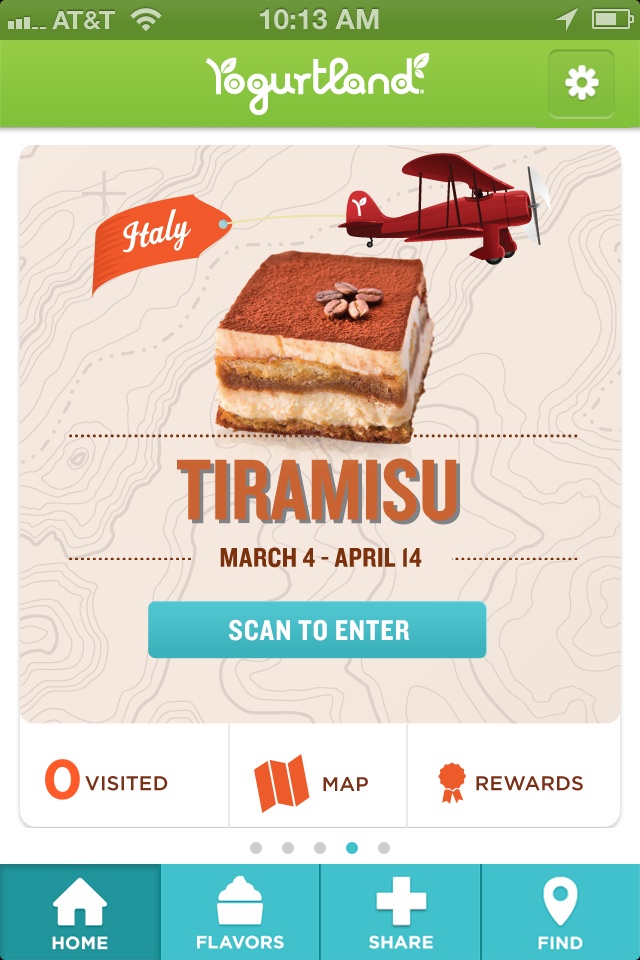Check the Rewards section

click(x=513, y=782)
